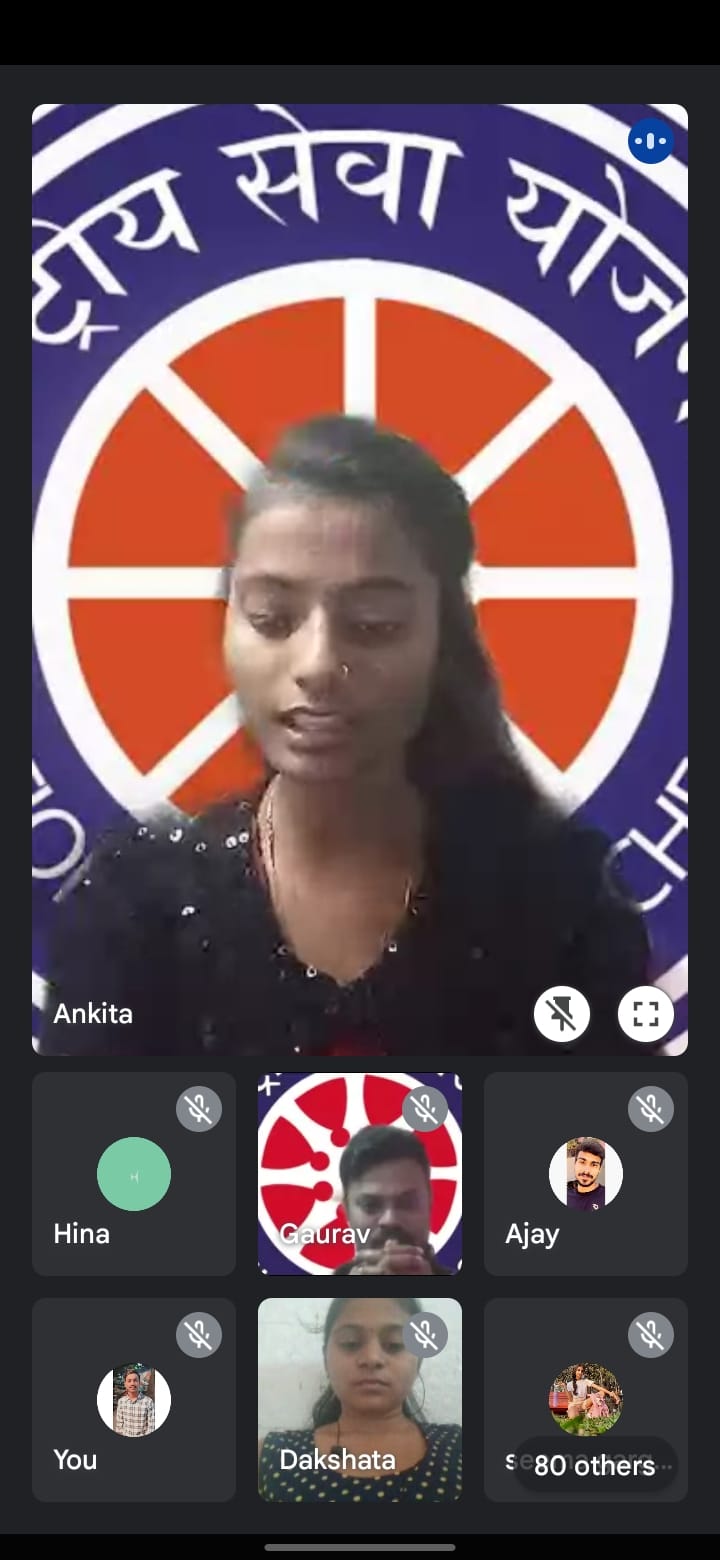Screen dimensions: 720x1560
Task: Expand Ankita's video to full screen
Action: coord(645,1015)
